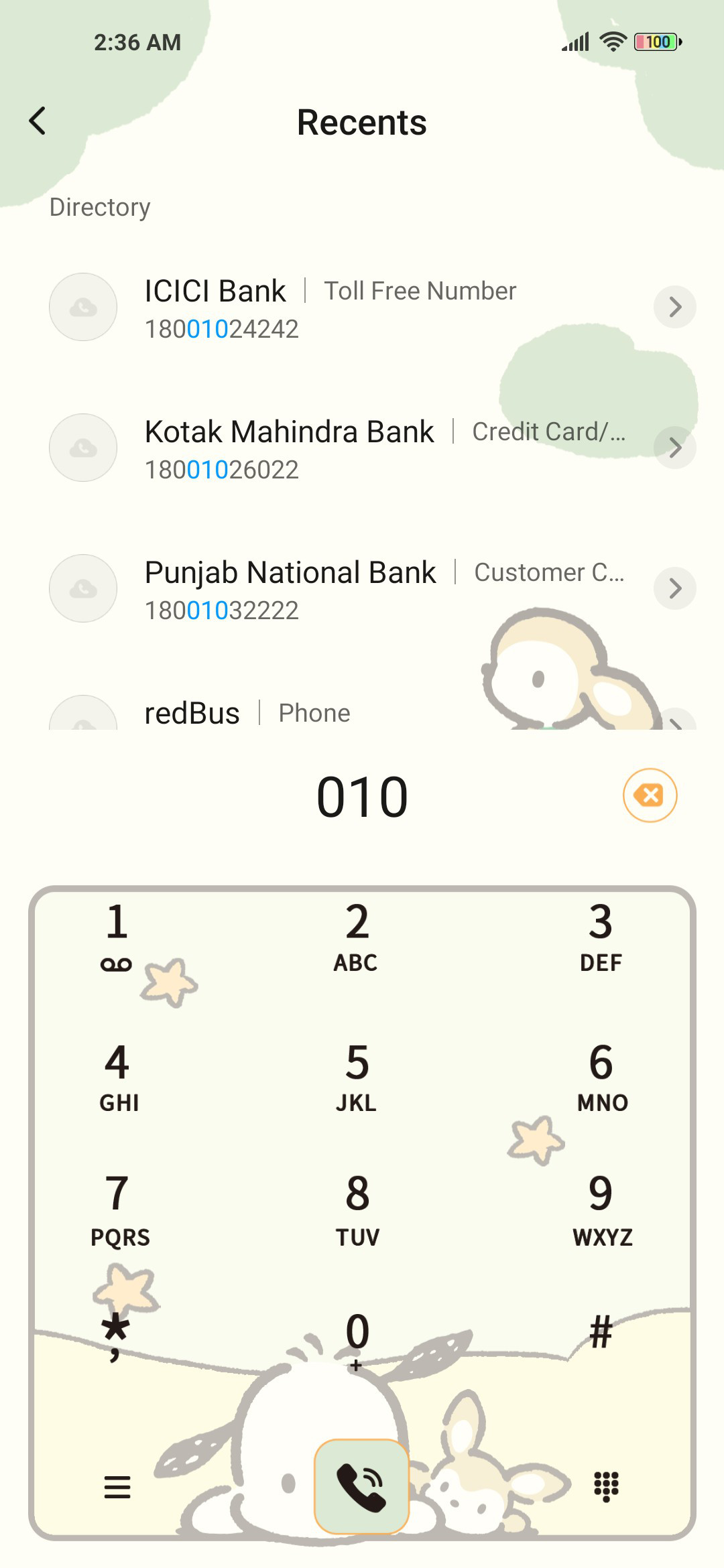Tap the 9 WXYZ key
Image resolution: width=724 pixels, height=1568 pixels.
point(602,1210)
